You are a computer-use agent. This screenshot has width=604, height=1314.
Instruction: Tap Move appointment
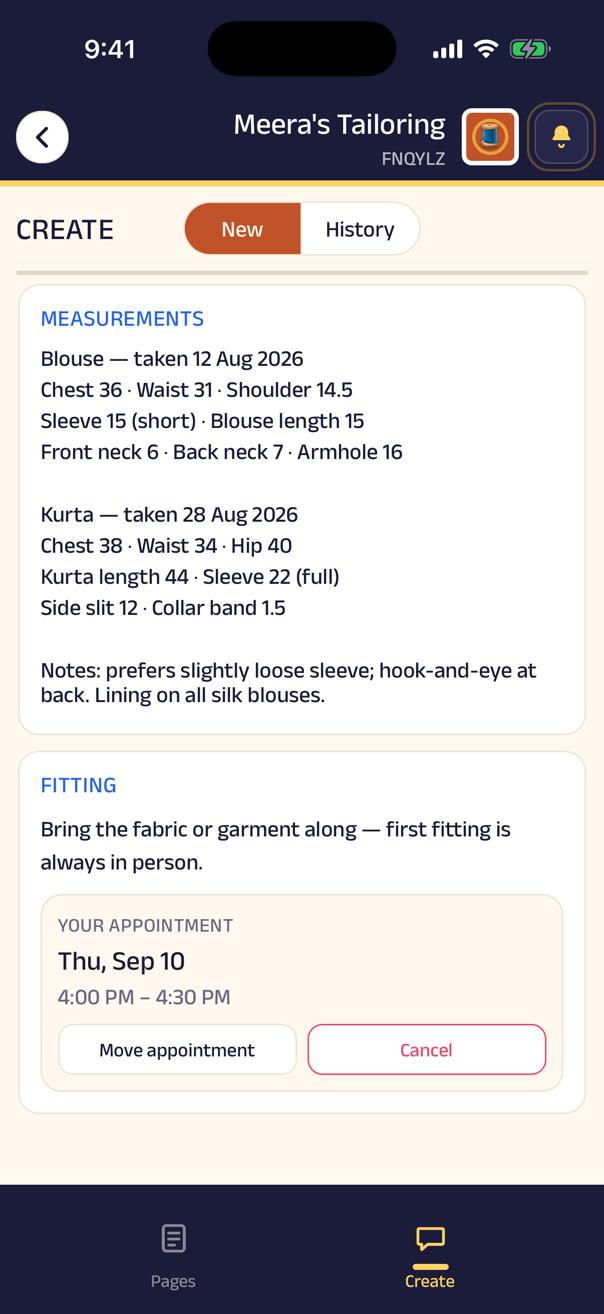177,1050
